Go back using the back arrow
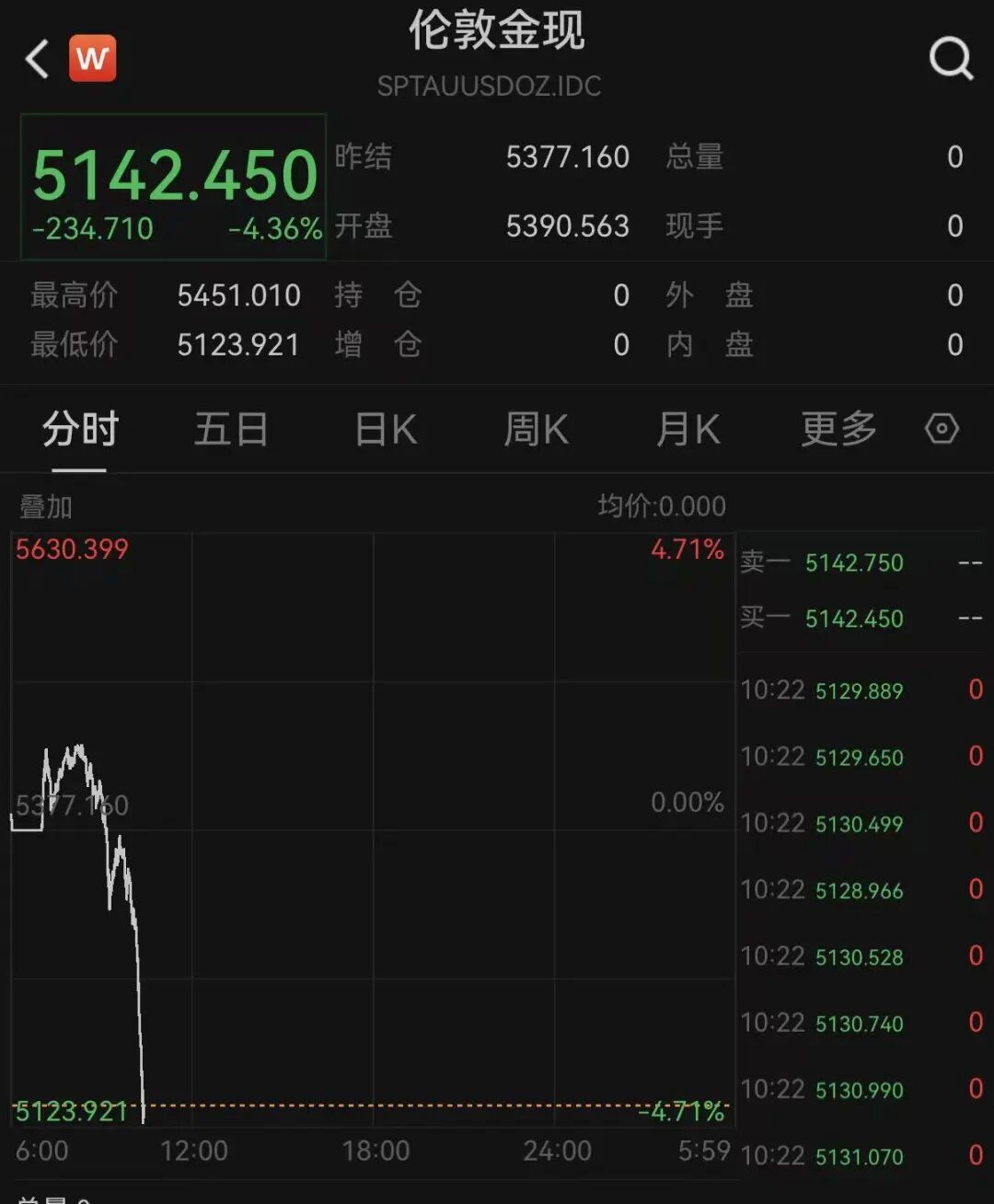Viewport: 994px width, 1204px height. click(37, 60)
